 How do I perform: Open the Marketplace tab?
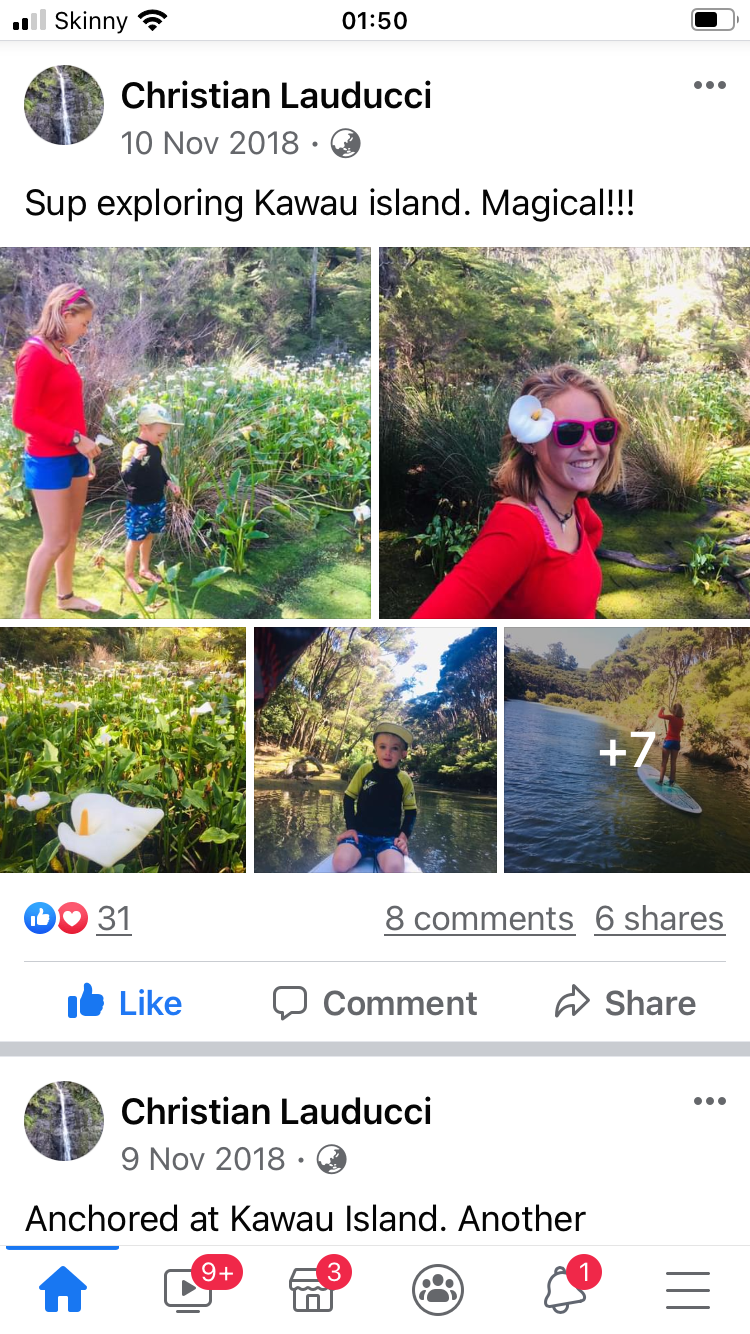click(x=312, y=1290)
